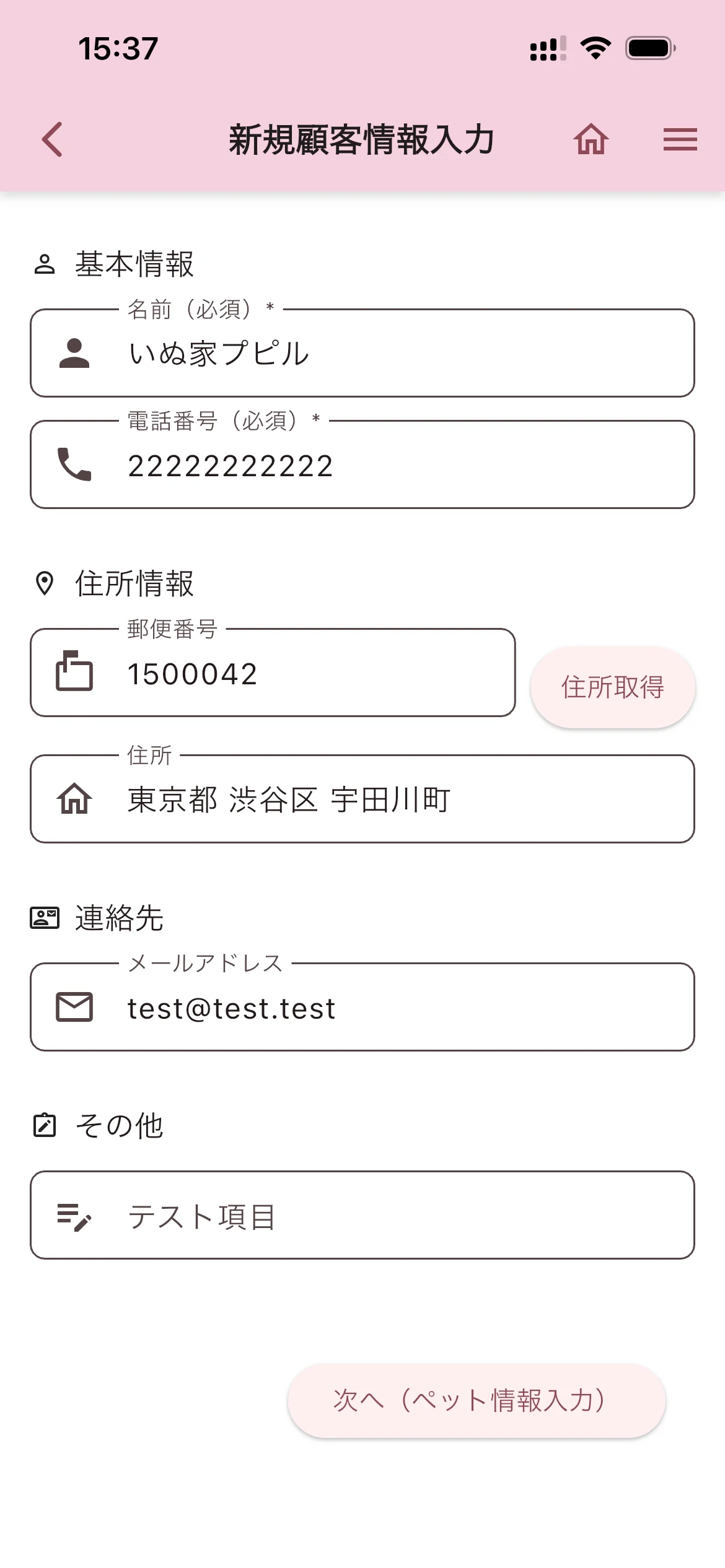Open the home icon in header

click(x=591, y=139)
